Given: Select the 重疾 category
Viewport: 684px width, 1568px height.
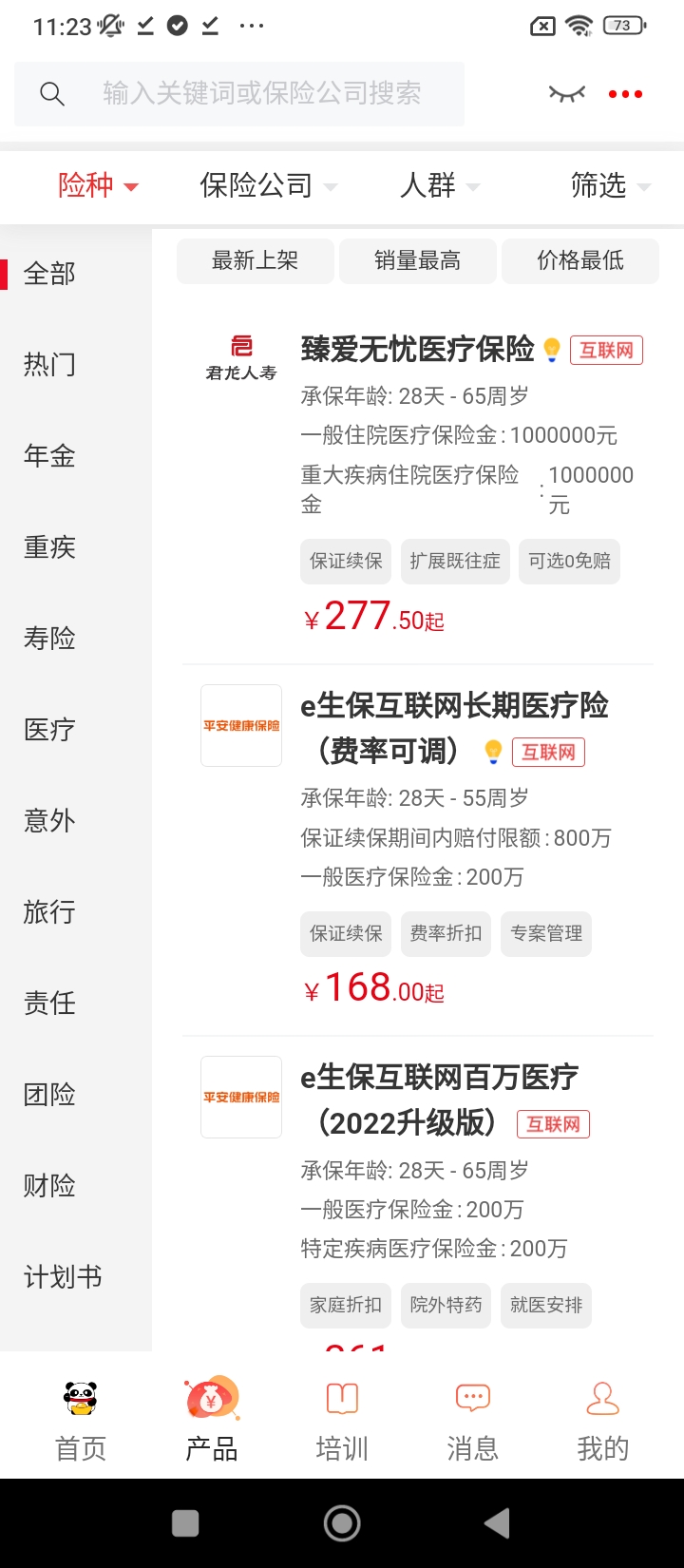Looking at the screenshot, I should (x=49, y=546).
